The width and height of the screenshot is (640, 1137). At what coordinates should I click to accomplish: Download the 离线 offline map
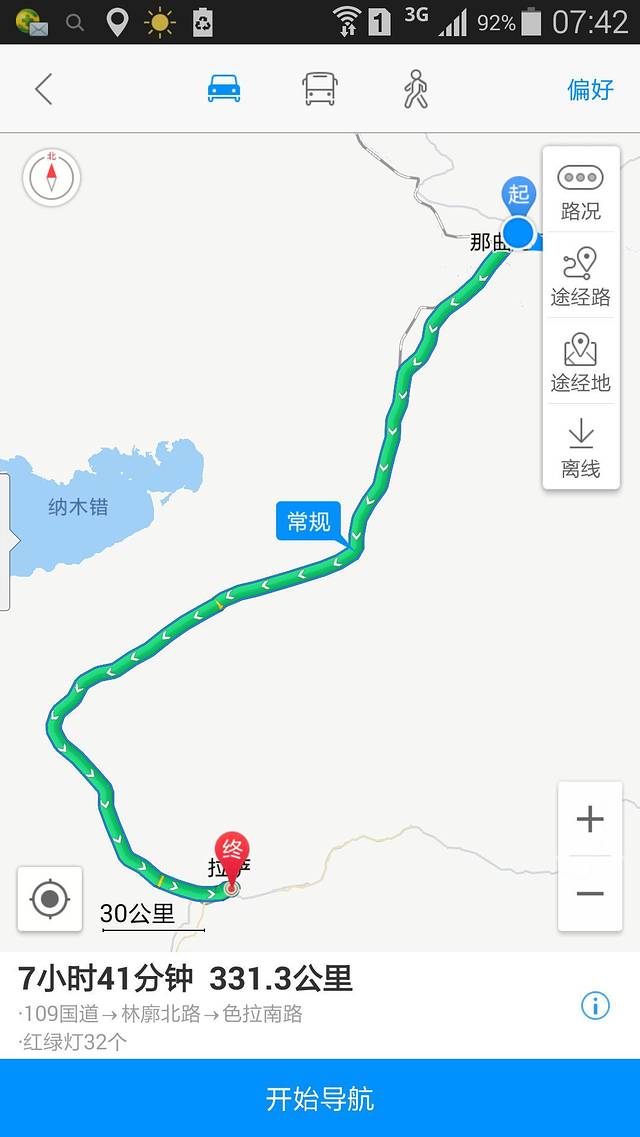tap(580, 447)
